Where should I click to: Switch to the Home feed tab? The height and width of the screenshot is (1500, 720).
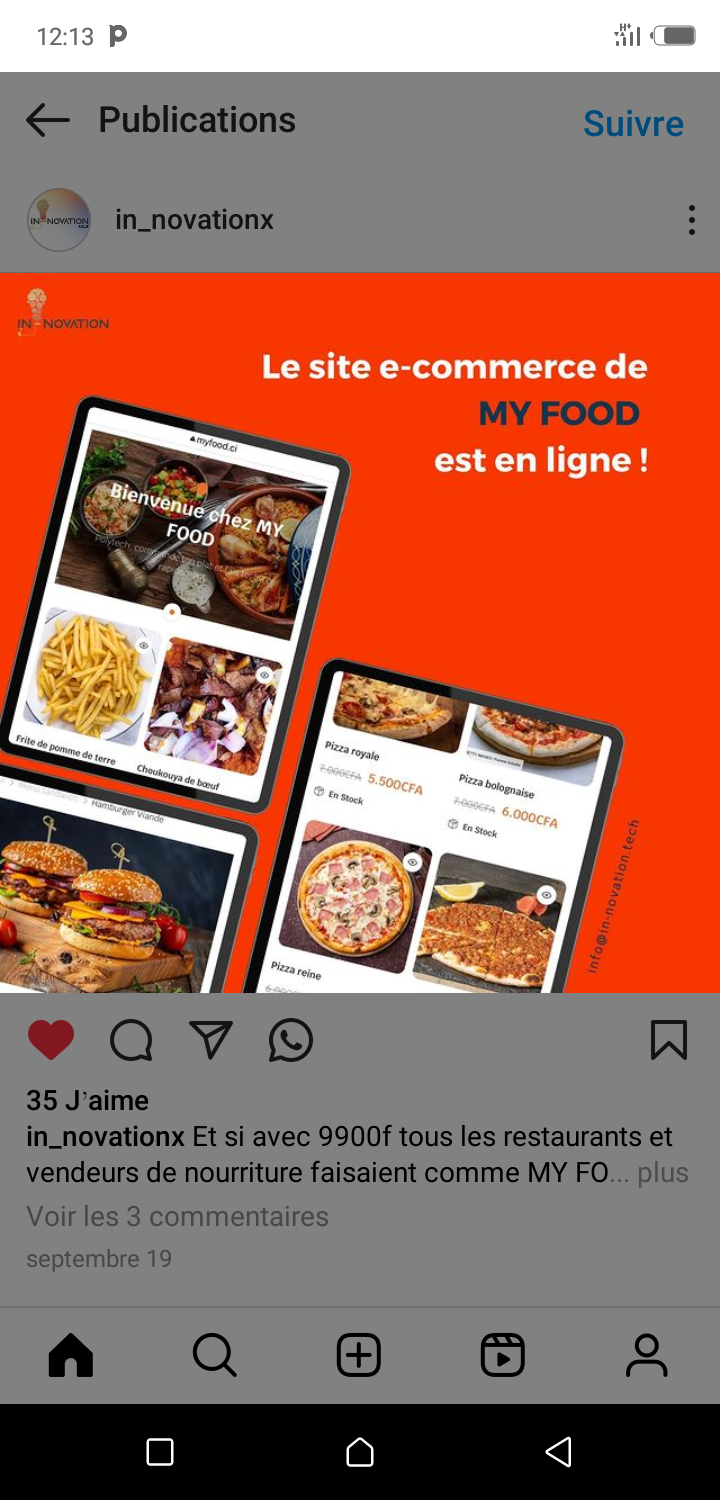71,1356
